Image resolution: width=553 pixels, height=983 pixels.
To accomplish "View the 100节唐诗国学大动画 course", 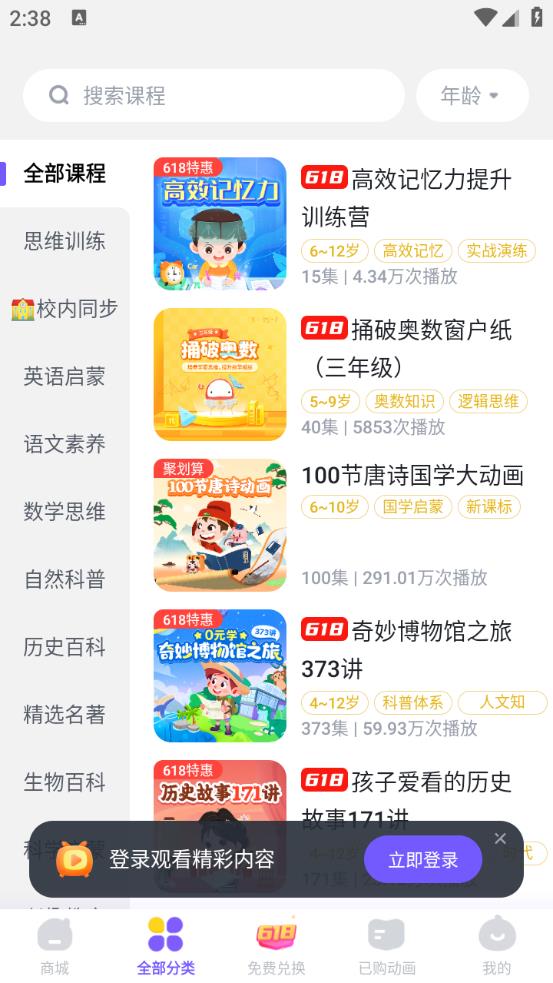I will 348,525.
